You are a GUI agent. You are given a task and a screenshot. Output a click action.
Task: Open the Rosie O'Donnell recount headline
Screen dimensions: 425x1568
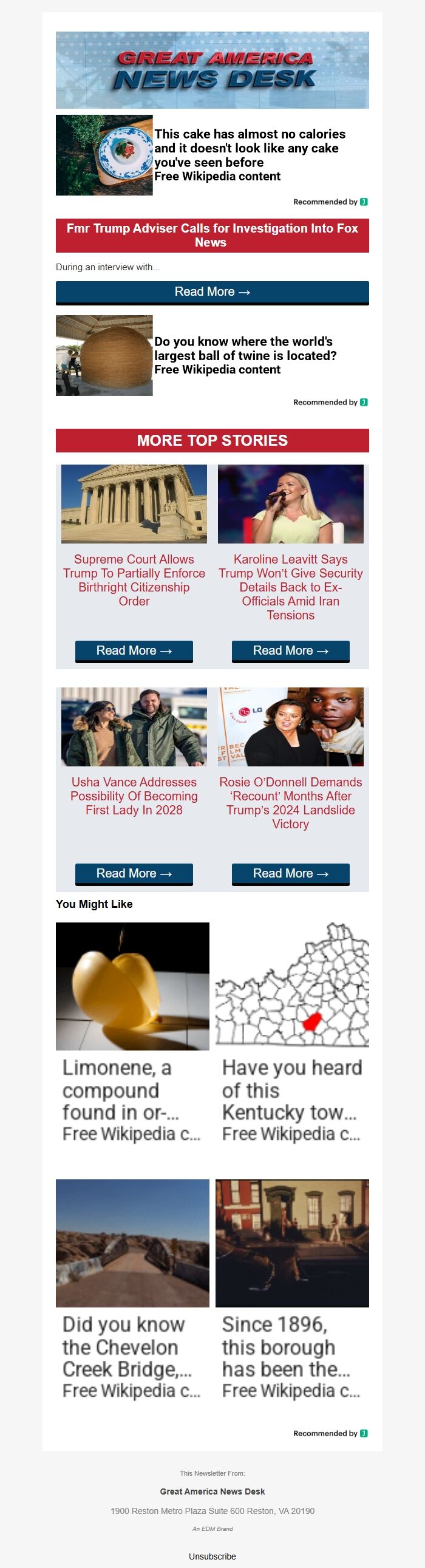point(290,802)
